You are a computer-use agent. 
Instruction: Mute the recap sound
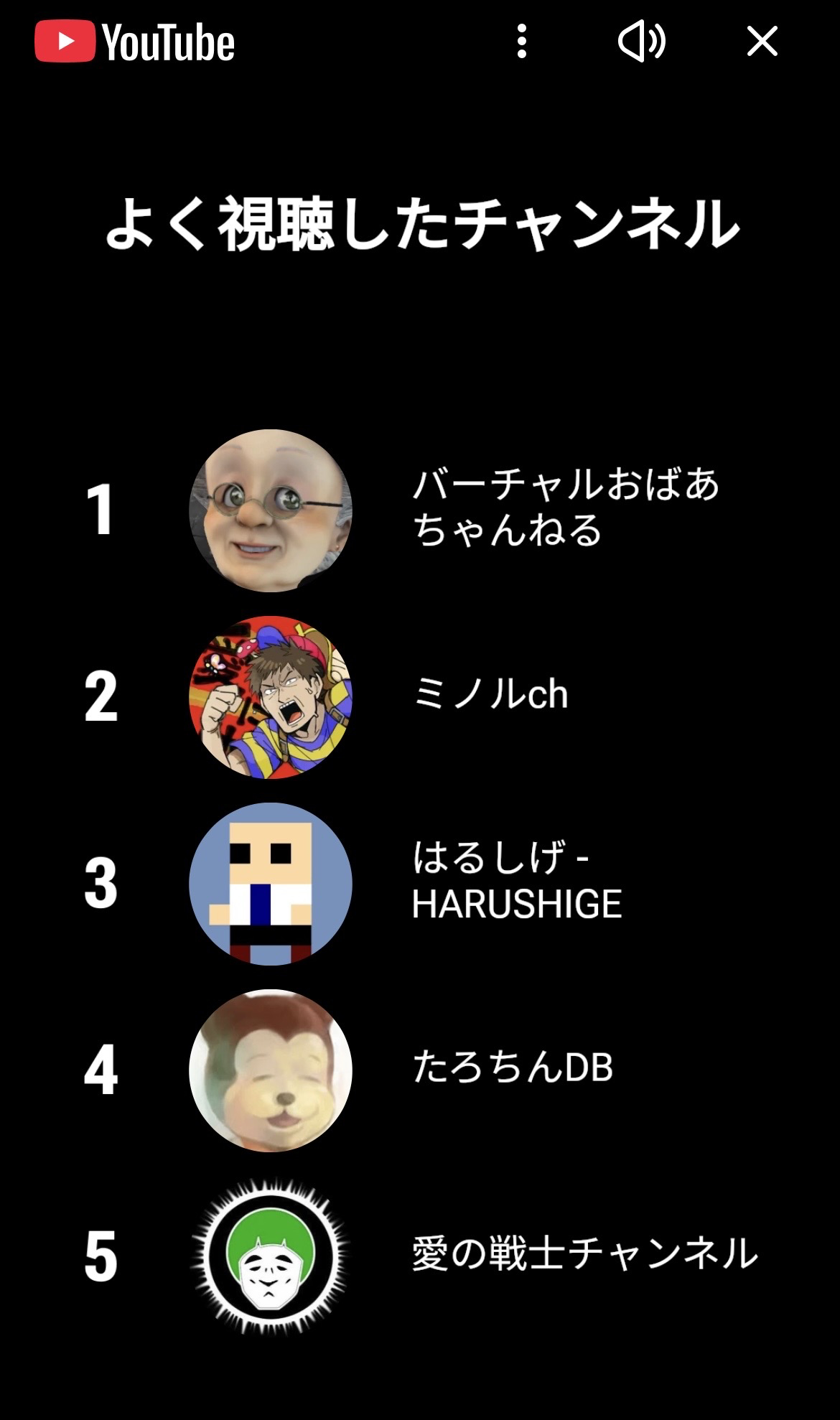641,42
